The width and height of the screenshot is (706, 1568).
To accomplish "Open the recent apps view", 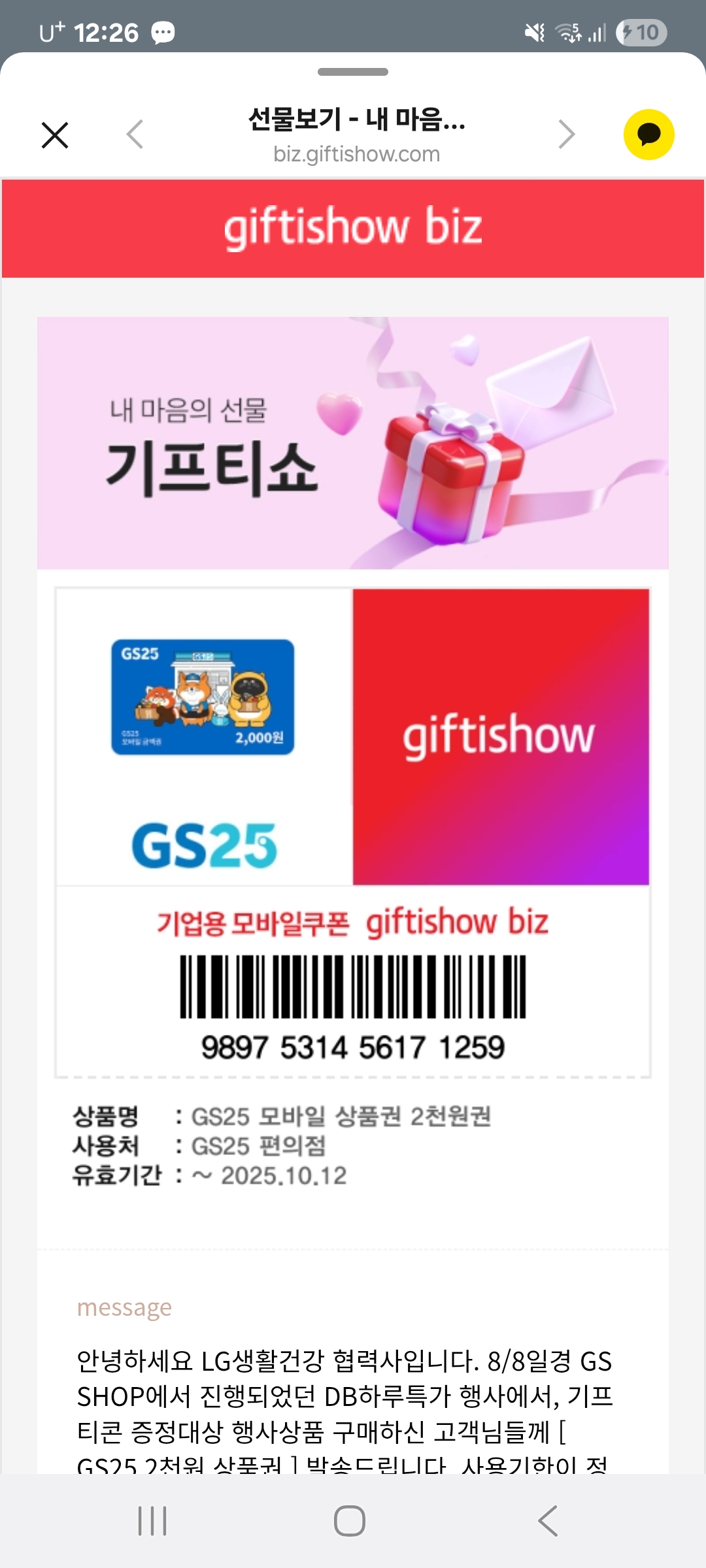I will point(153,1521).
